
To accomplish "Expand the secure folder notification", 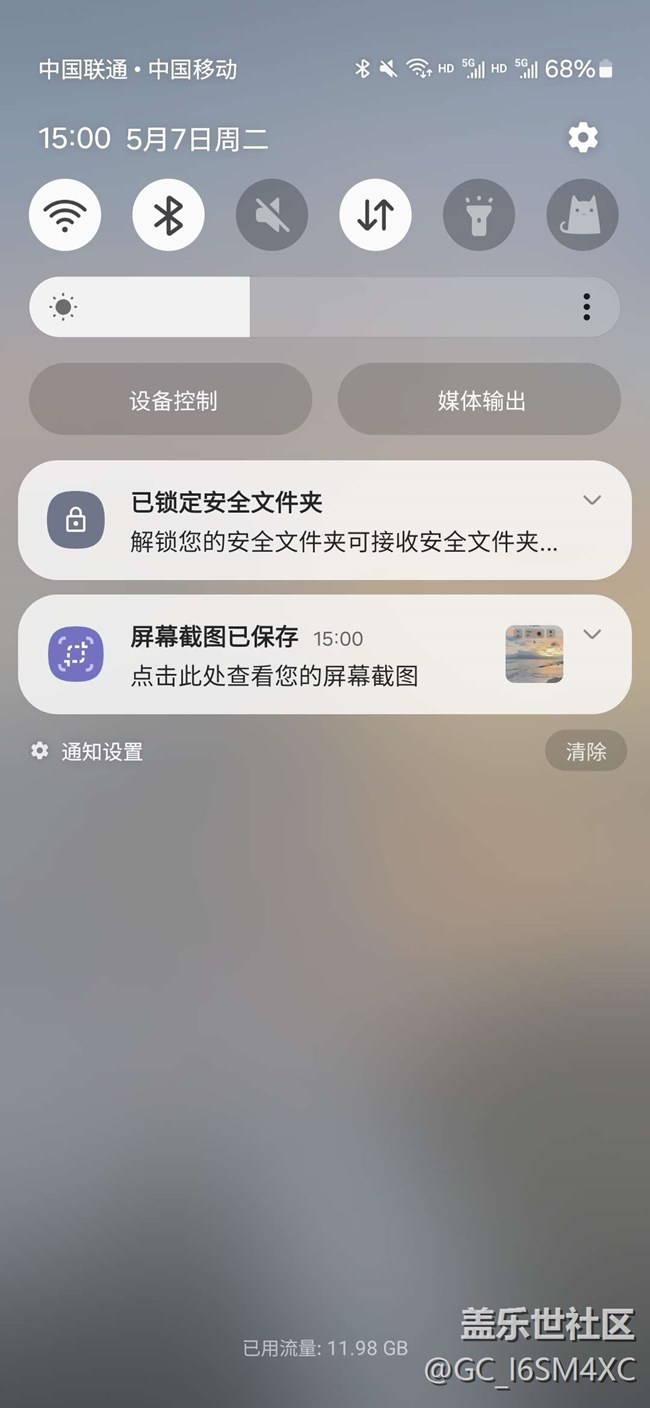I will (x=592, y=500).
